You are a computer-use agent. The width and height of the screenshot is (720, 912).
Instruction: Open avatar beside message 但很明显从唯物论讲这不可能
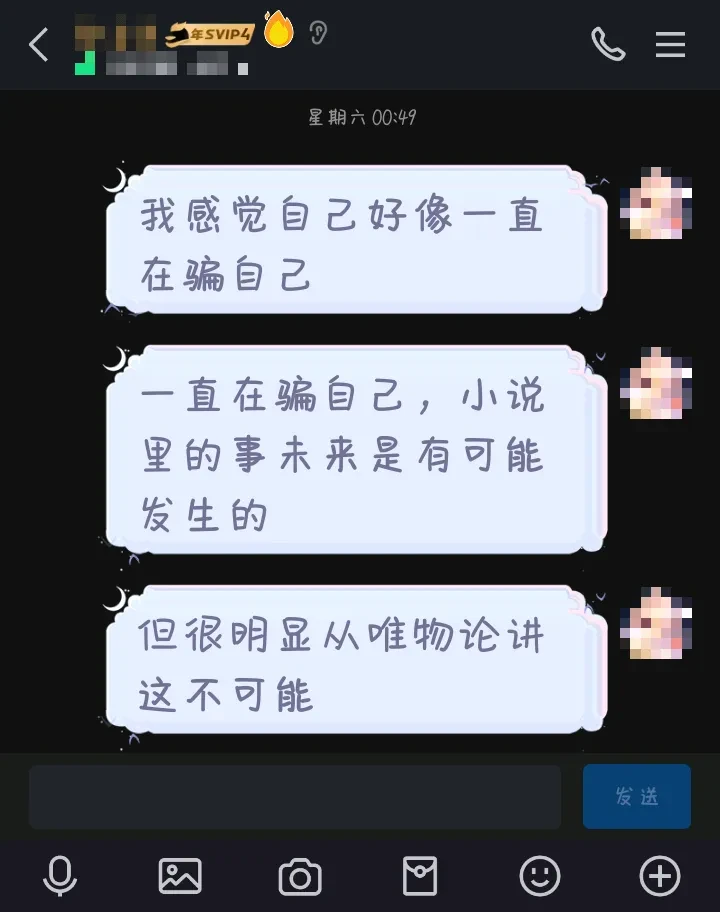(x=656, y=623)
